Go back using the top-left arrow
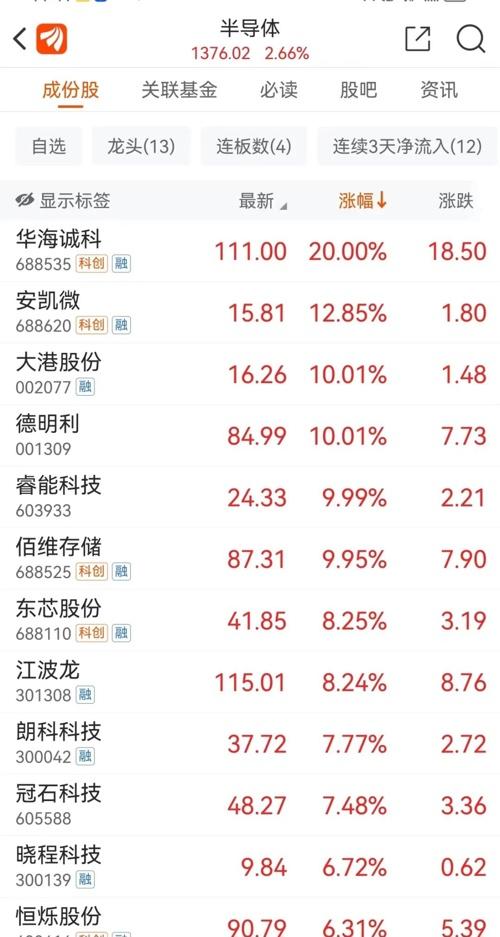The width and height of the screenshot is (500, 937). (x=19, y=39)
